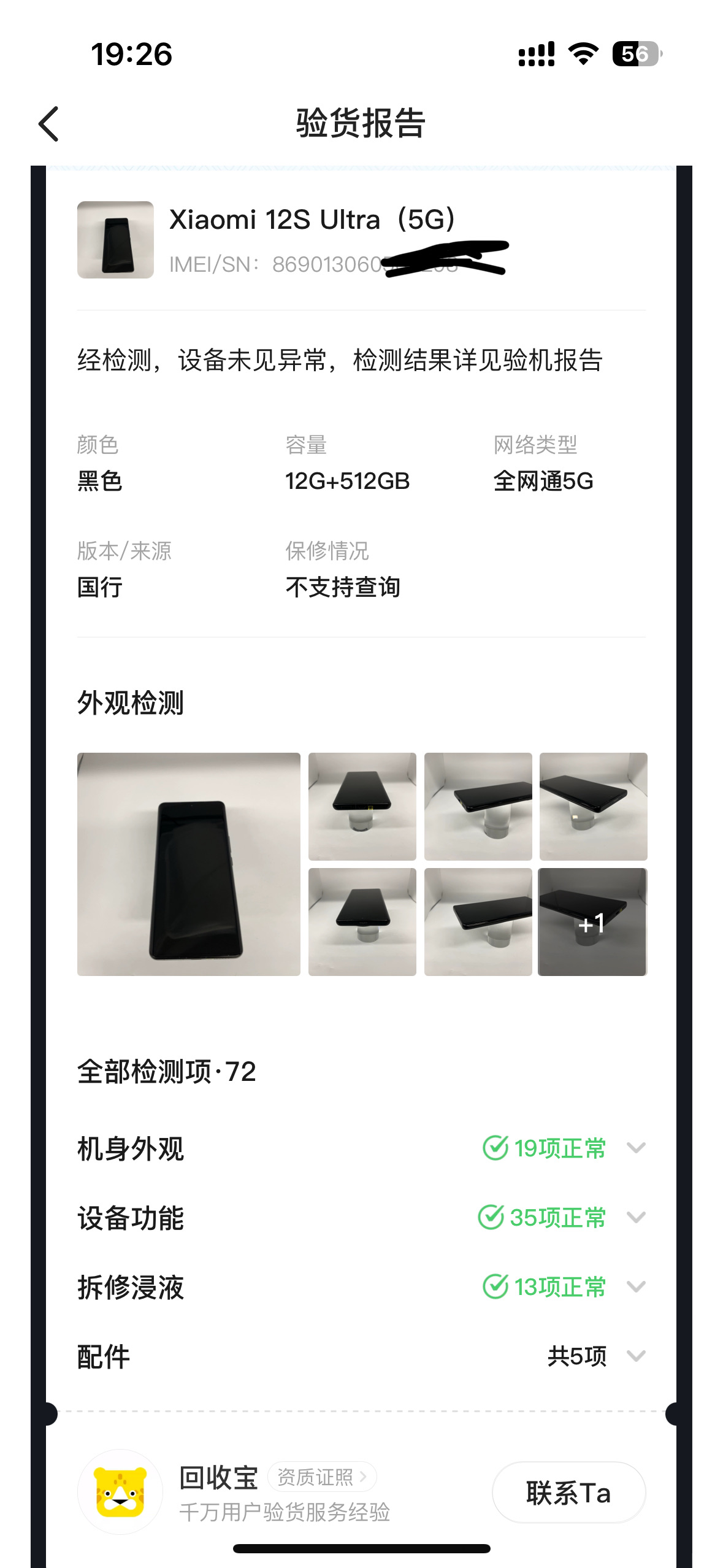
Task: Tap the back arrow to exit report
Action: (x=49, y=125)
